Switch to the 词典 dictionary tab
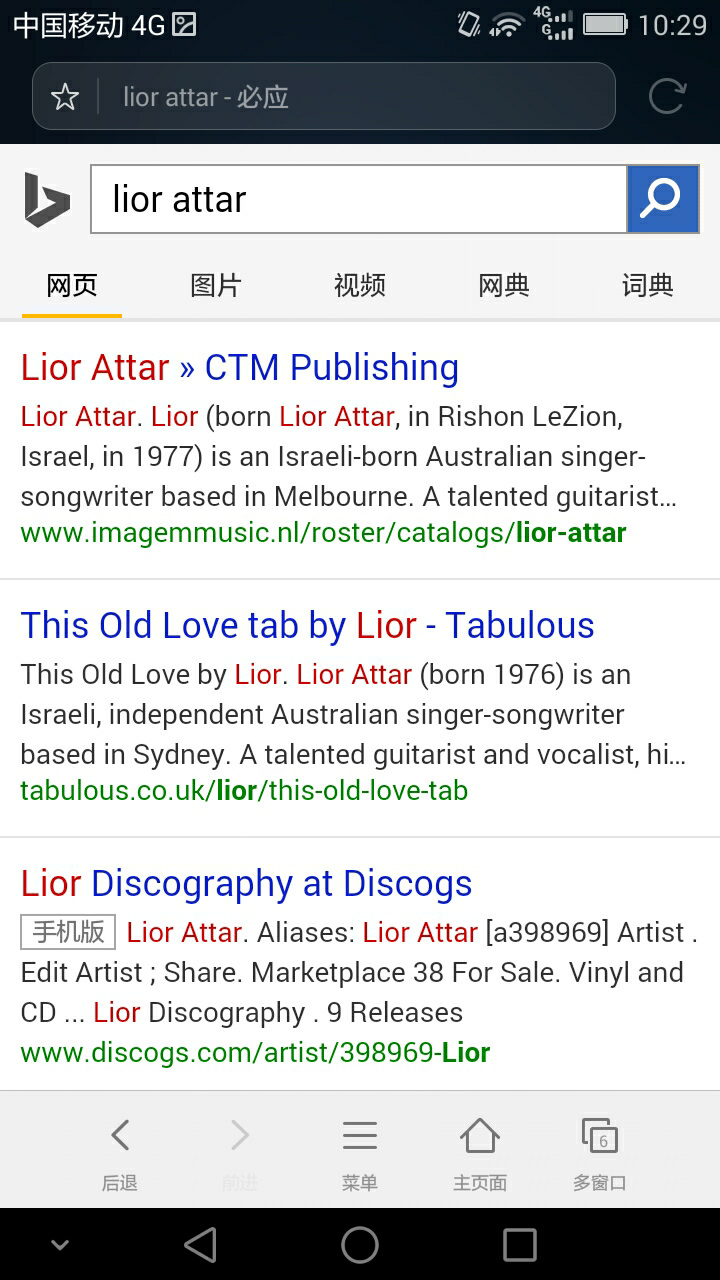 coord(647,286)
